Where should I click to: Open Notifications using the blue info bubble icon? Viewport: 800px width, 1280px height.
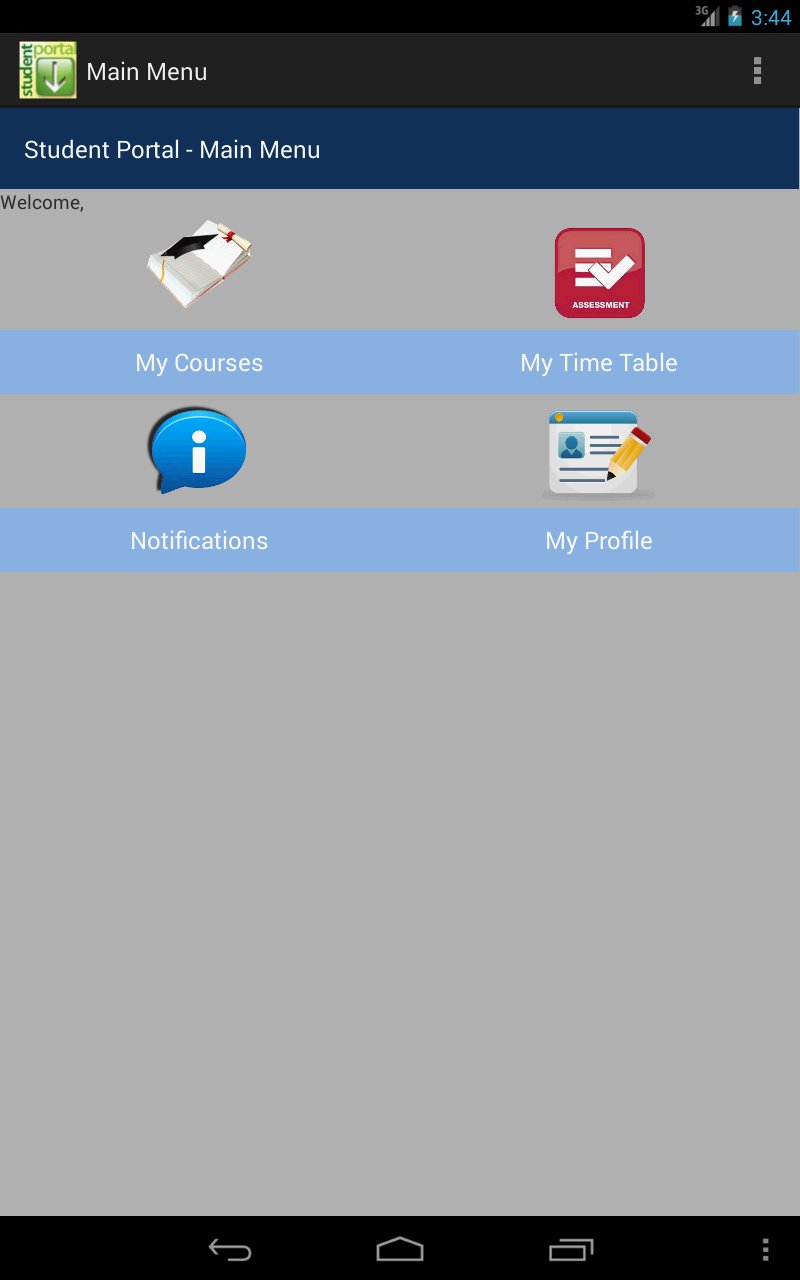coord(198,450)
